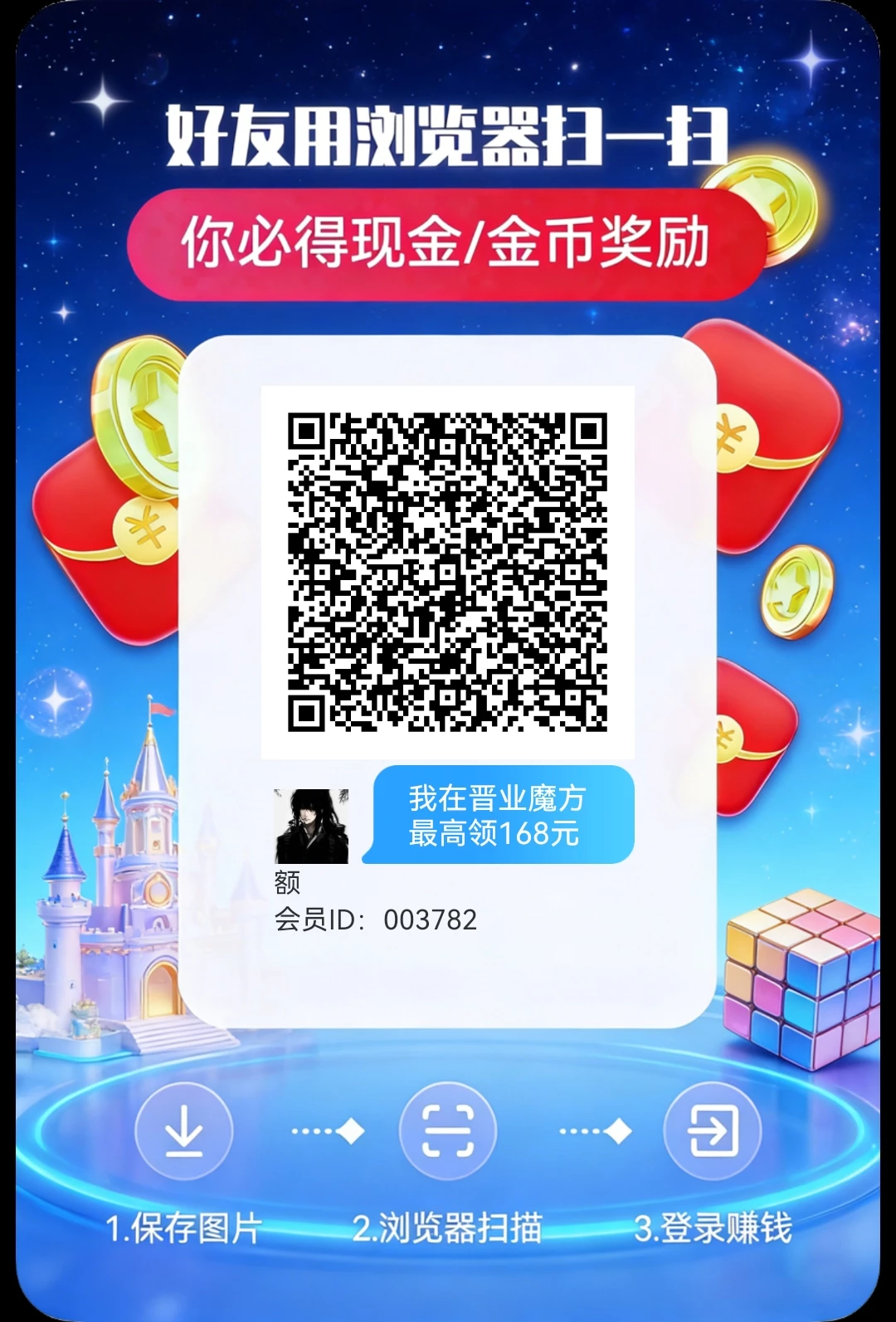Tap the browser scan icon above 浏览器扫描

coord(448,1131)
